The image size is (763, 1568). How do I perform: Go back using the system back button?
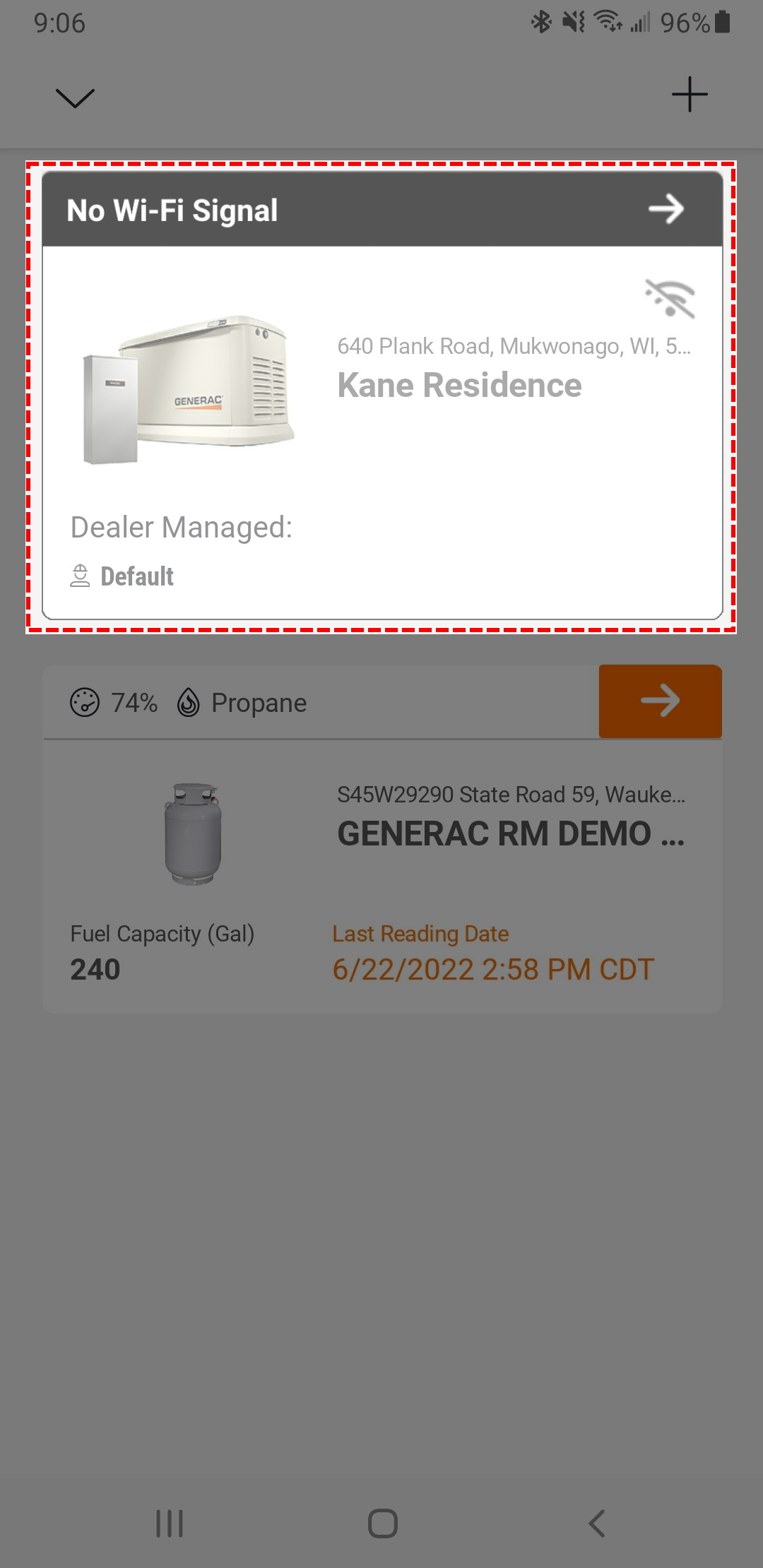[597, 1524]
